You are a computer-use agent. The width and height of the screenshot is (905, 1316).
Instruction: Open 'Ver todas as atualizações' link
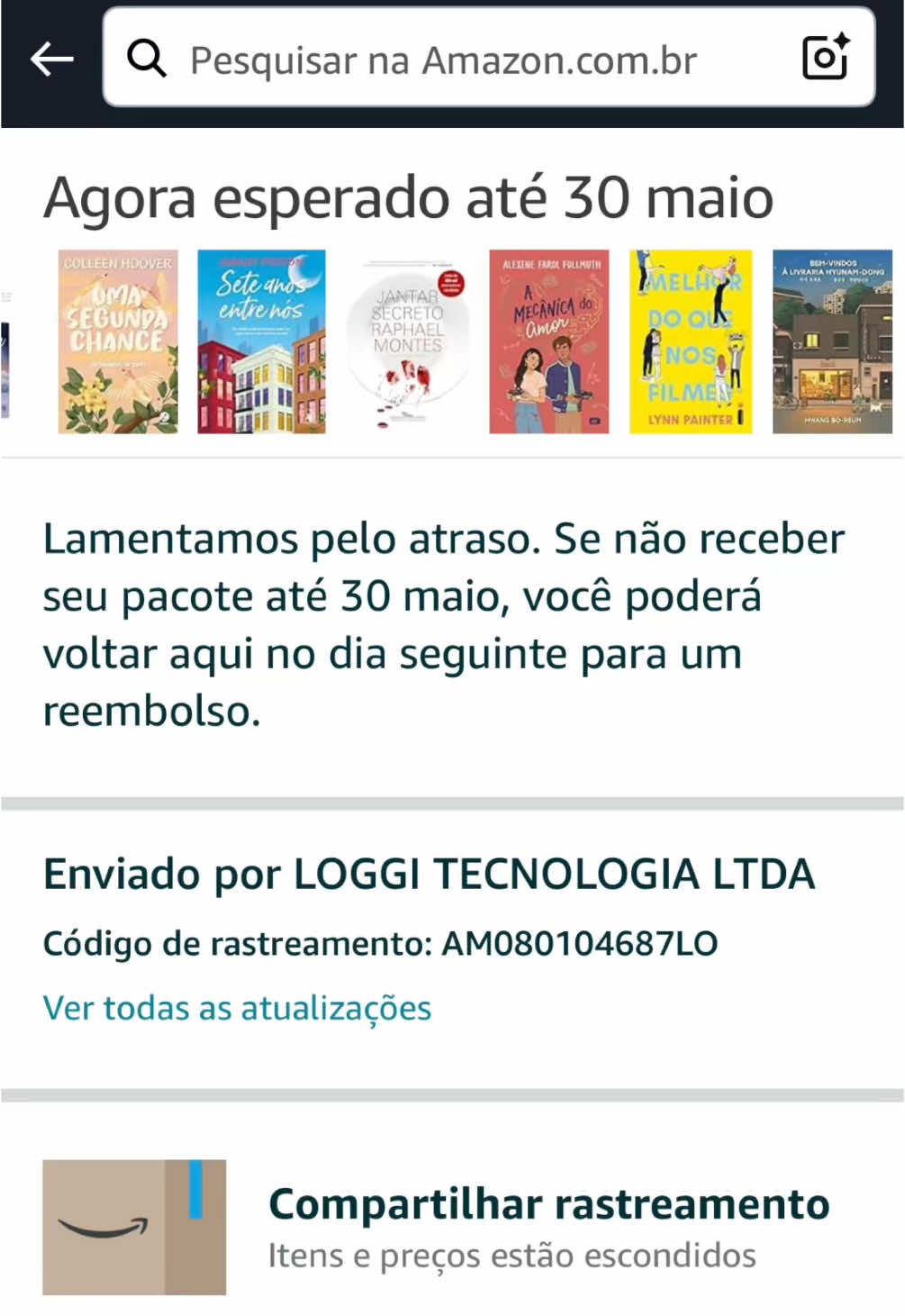tap(236, 1008)
